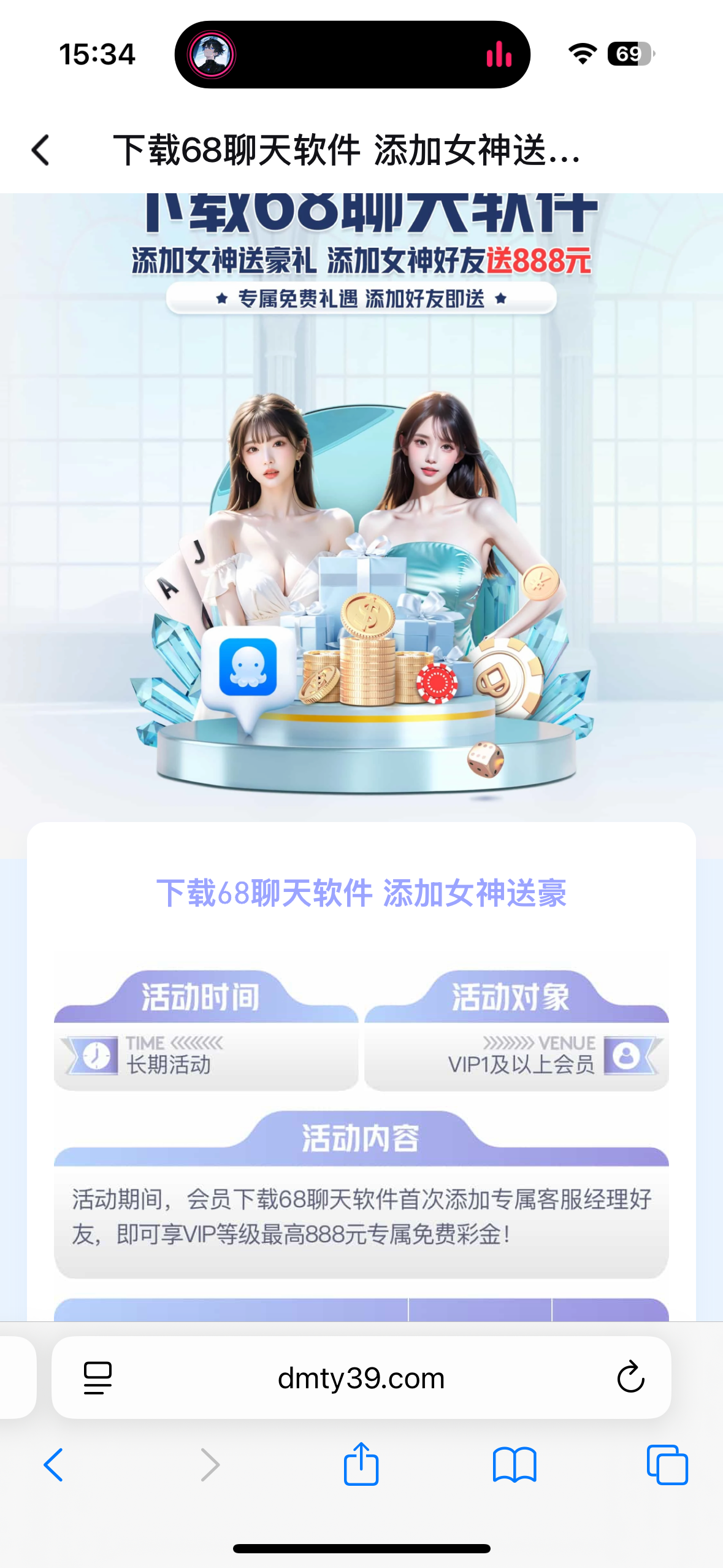Reload the dmty39.com page
This screenshot has height=1568, width=723.
click(630, 1378)
